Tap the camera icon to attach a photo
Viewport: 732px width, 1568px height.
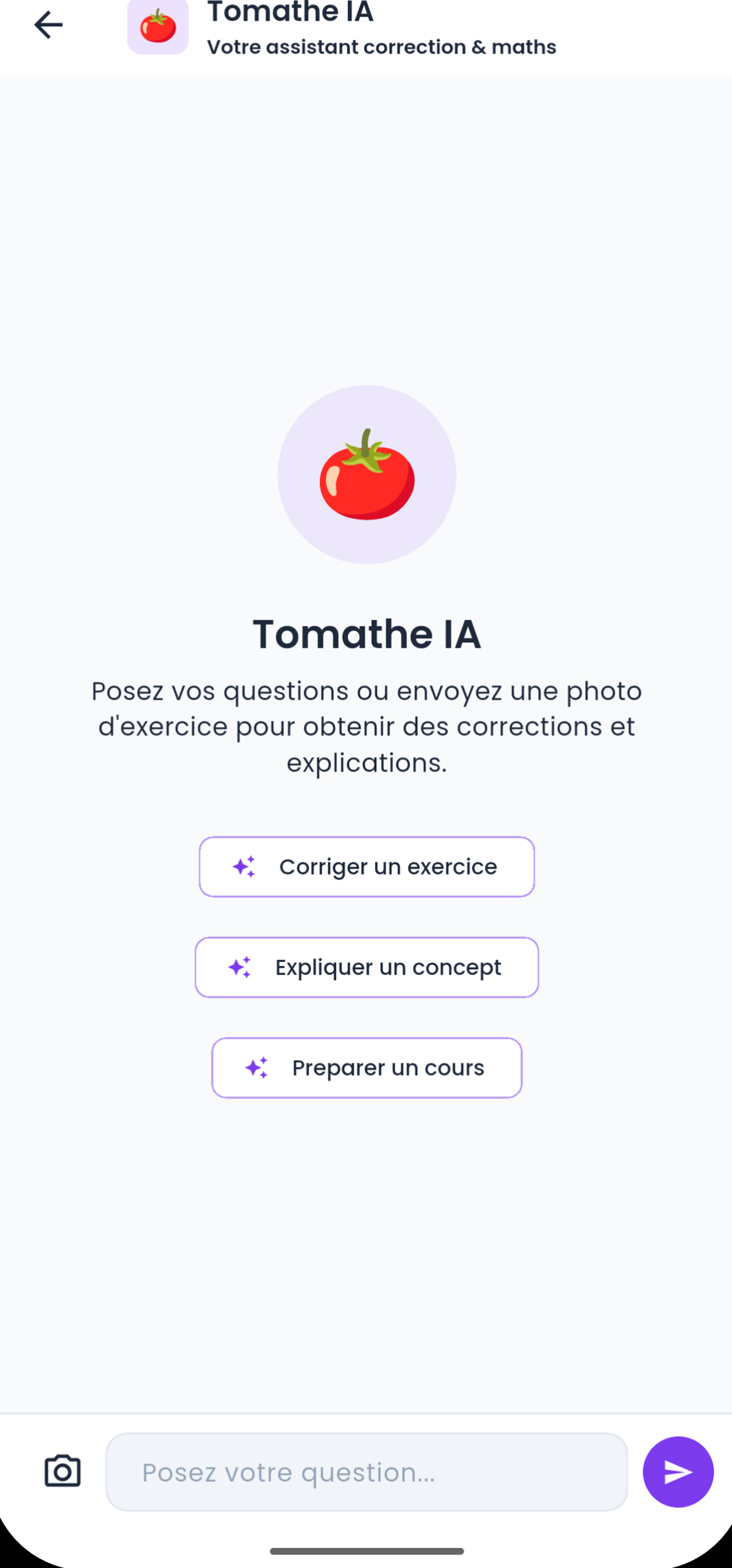[x=62, y=1472]
